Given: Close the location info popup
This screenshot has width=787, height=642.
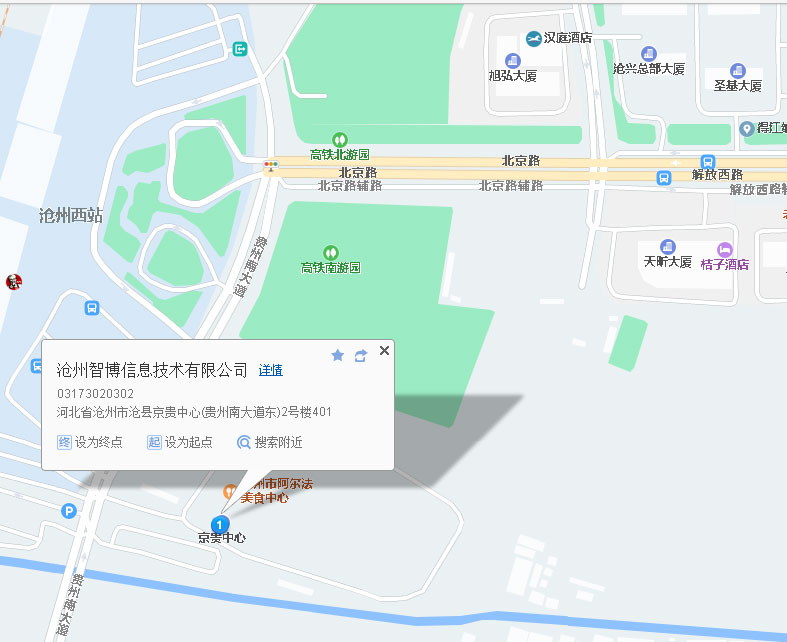Looking at the screenshot, I should pyautogui.click(x=384, y=350).
